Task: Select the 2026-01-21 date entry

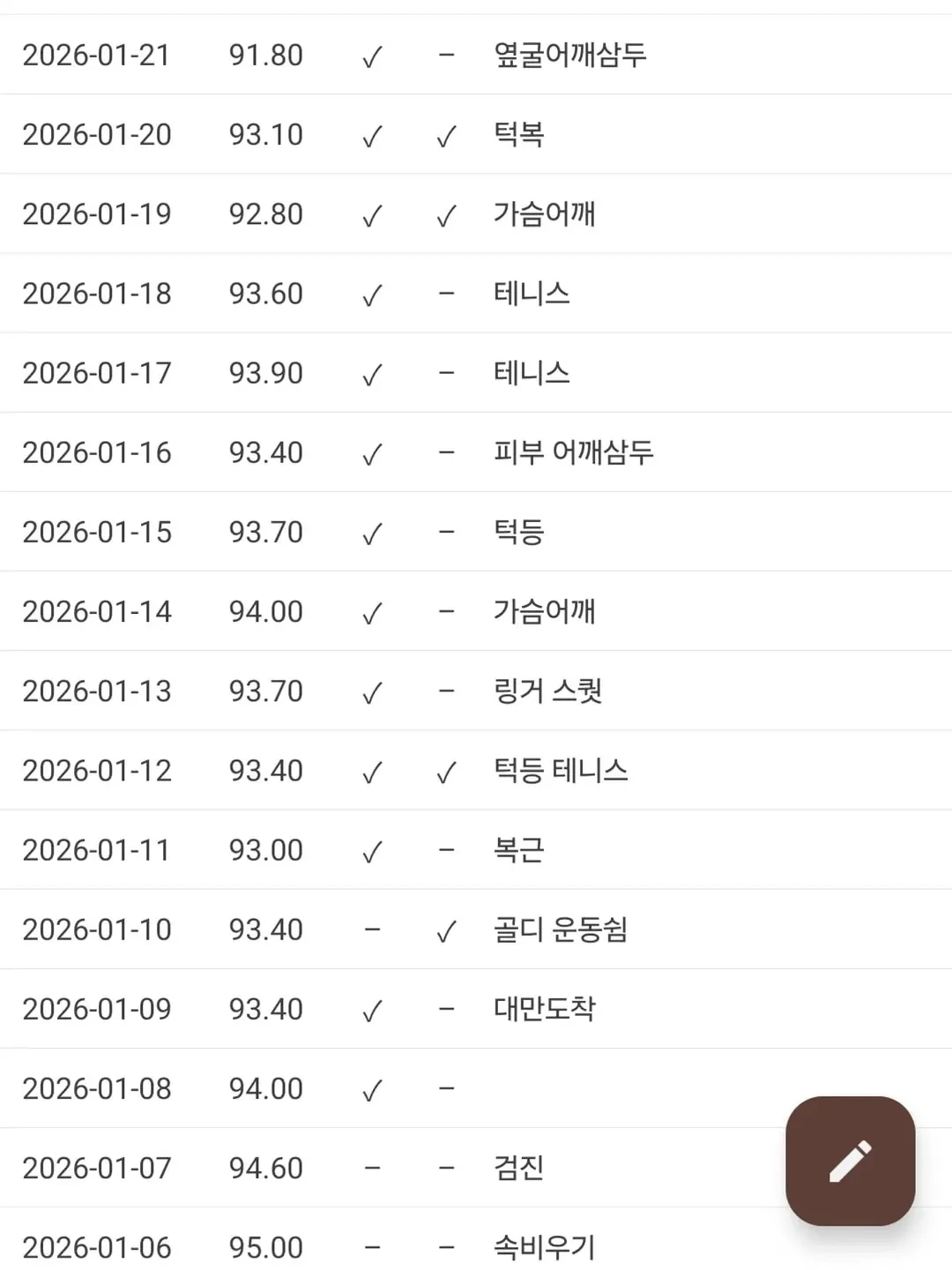Action: click(x=97, y=55)
